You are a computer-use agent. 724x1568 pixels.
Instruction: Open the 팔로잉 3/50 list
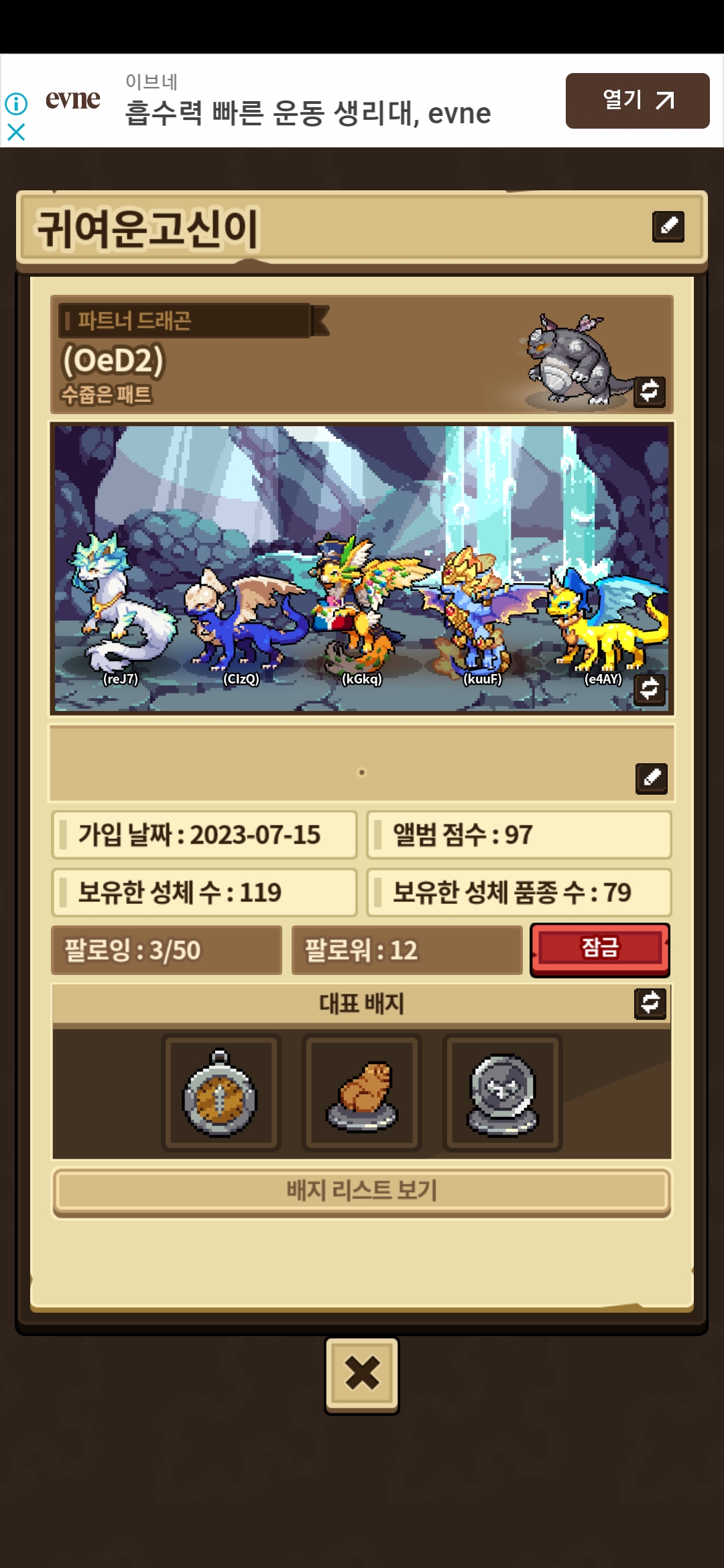(166, 950)
